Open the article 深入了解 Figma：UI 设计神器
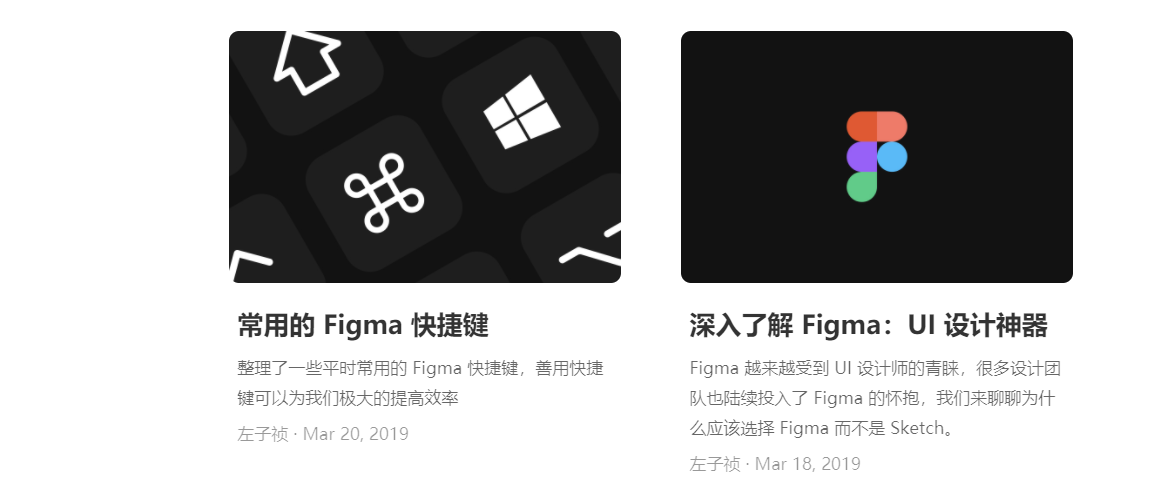Screen dimensions: 1149x492 868,325
